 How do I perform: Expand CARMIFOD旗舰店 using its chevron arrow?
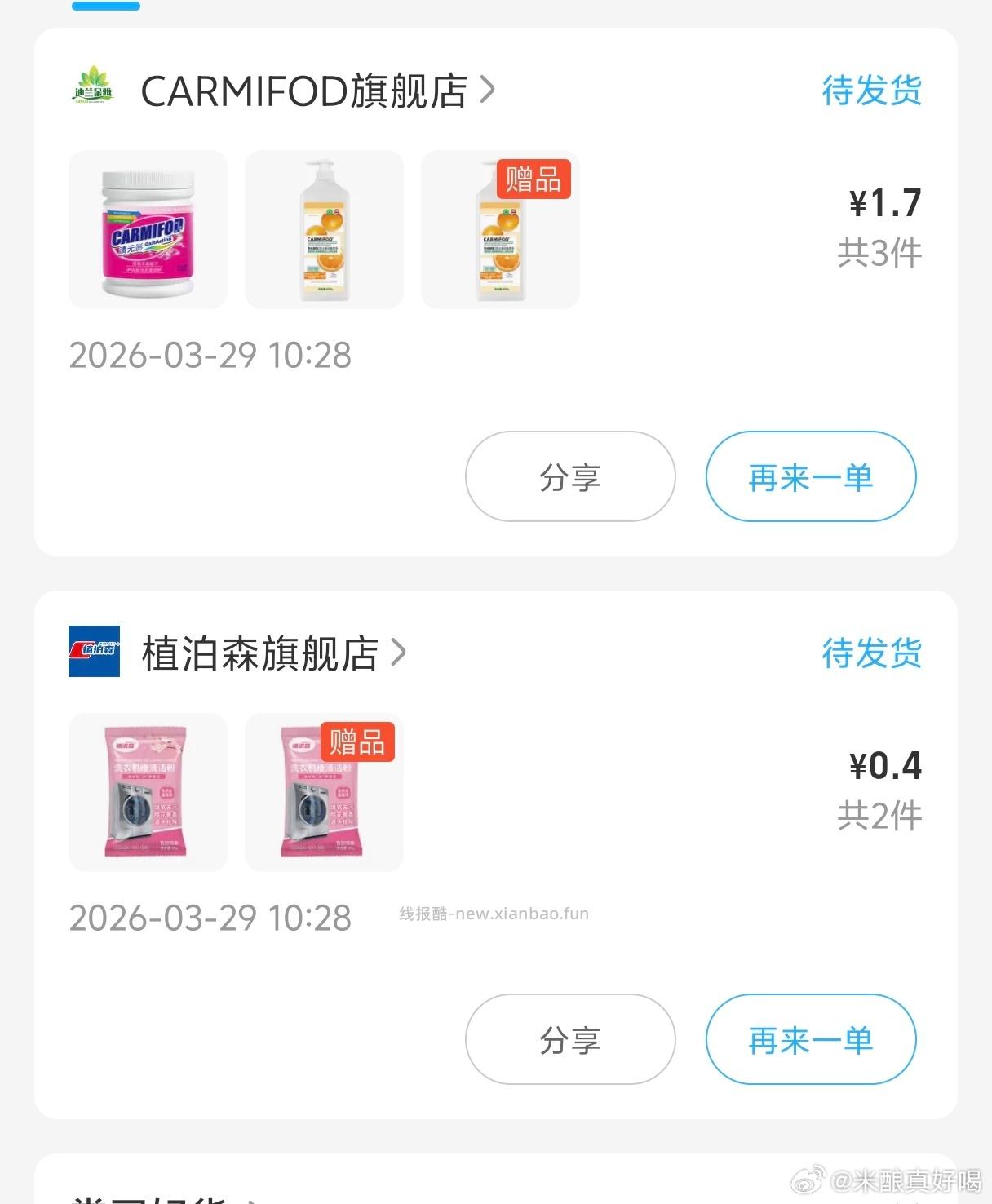[488, 91]
